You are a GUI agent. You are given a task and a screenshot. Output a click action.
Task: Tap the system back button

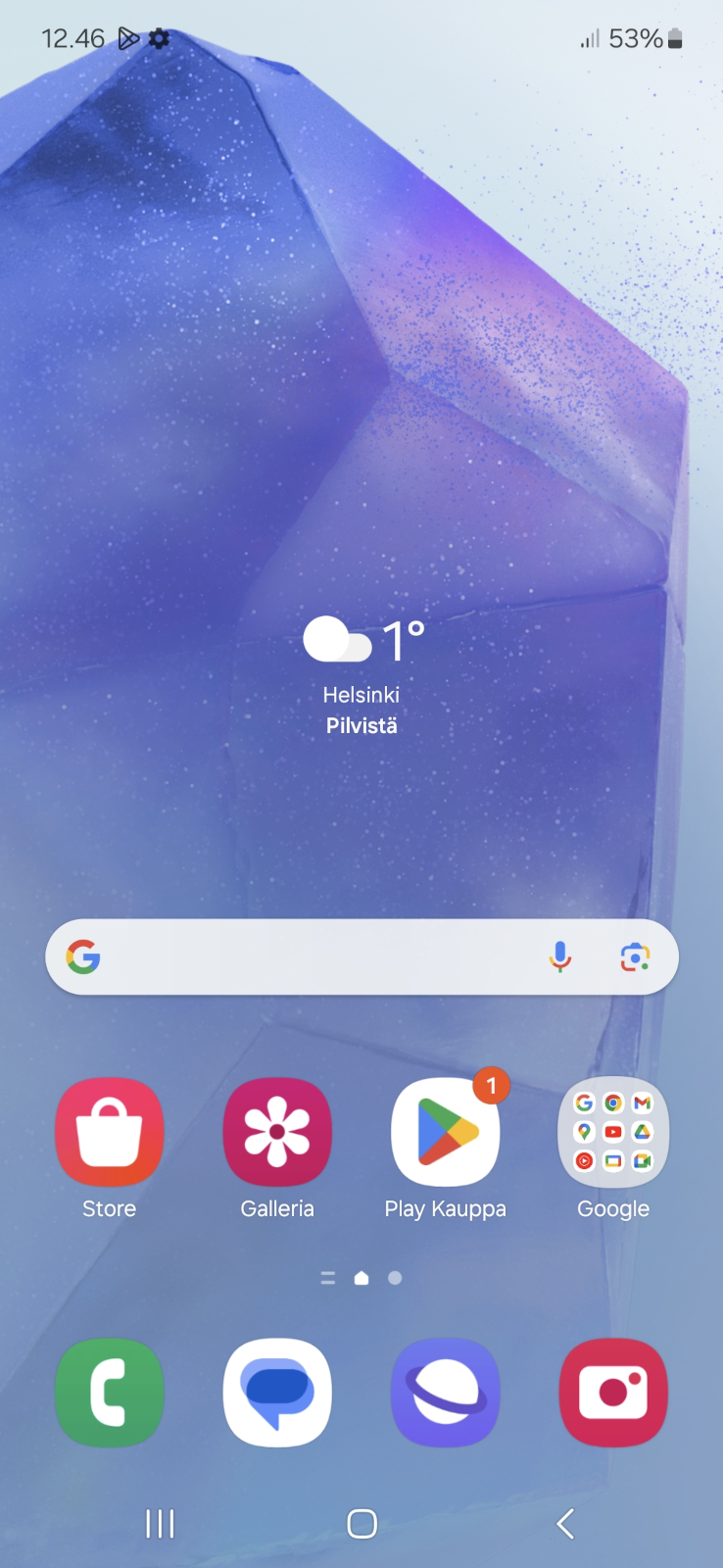[564, 1524]
